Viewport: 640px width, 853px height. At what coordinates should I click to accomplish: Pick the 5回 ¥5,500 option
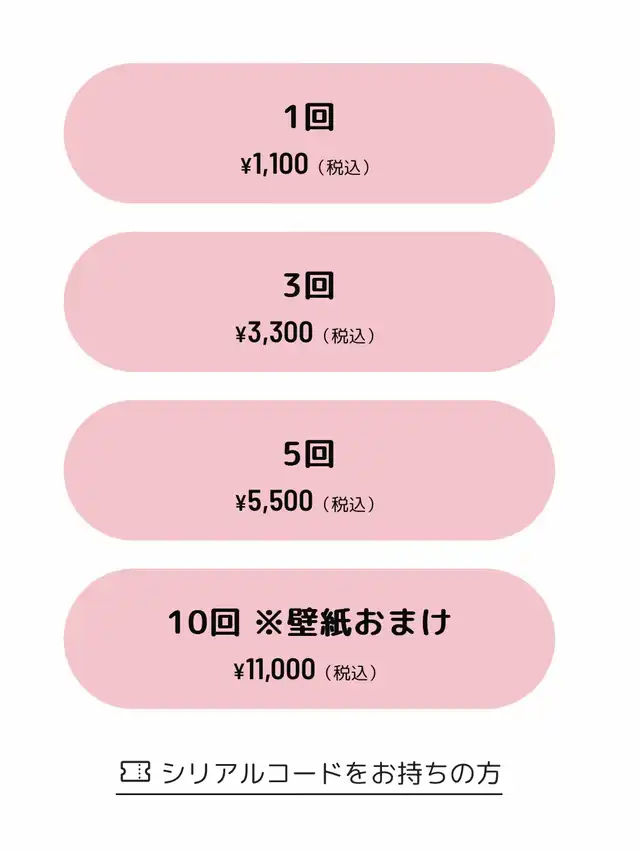(309, 471)
